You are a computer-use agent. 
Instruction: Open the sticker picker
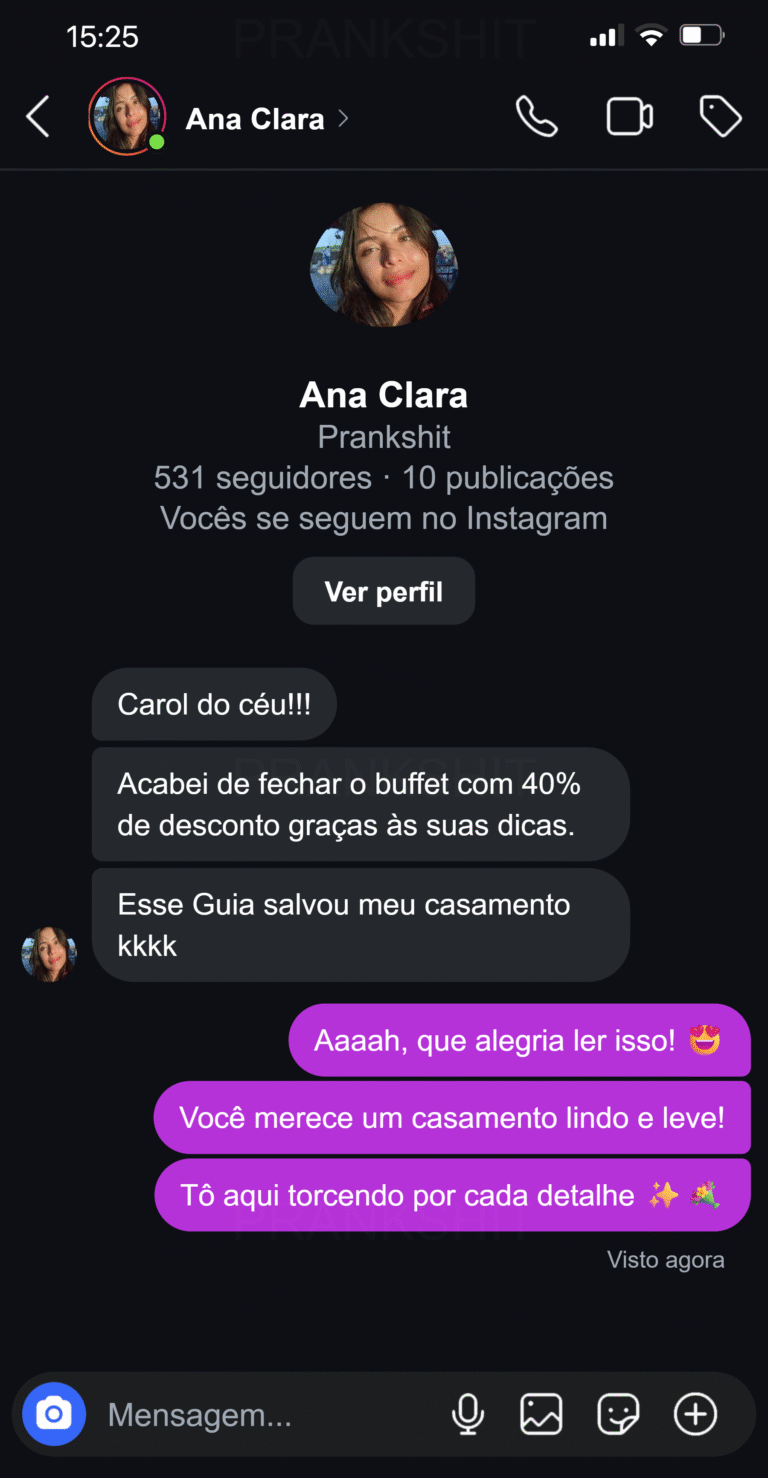point(617,1414)
